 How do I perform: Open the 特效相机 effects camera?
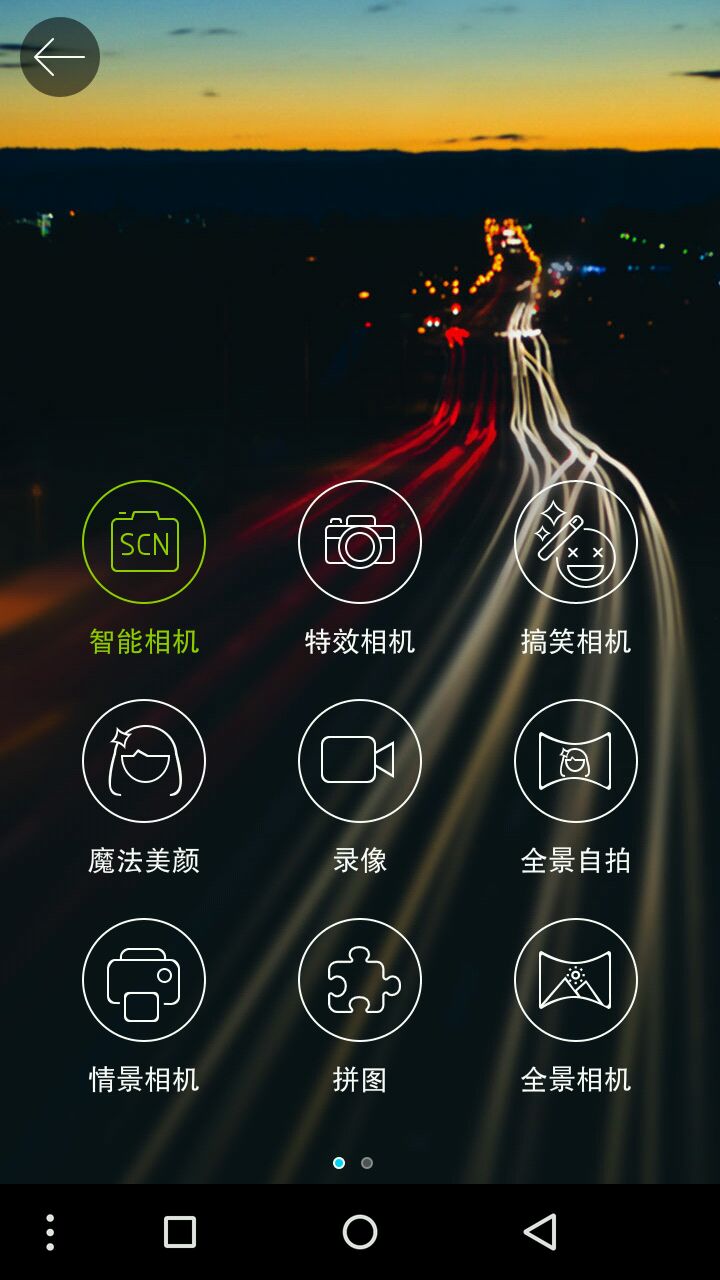click(x=360, y=542)
